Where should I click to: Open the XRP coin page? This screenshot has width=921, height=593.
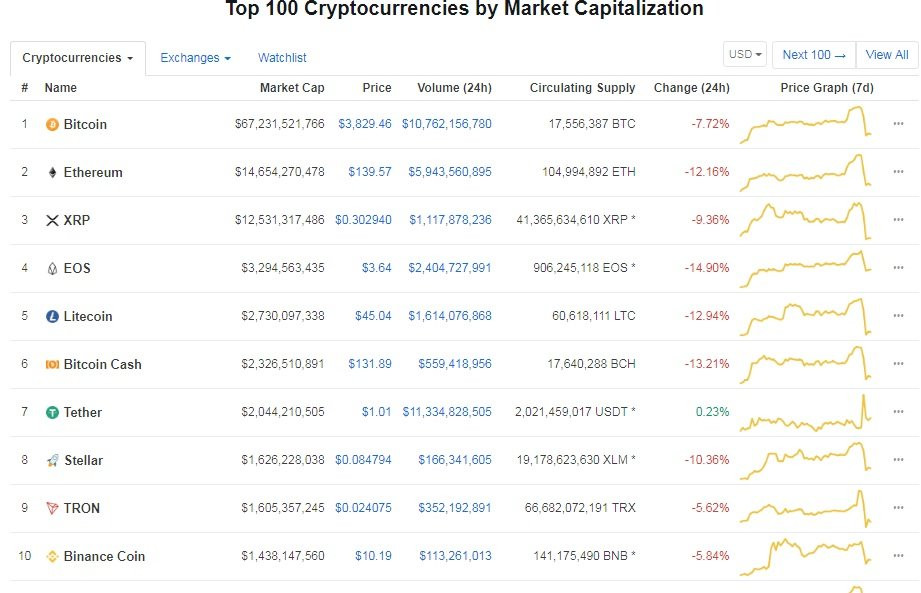click(x=76, y=220)
